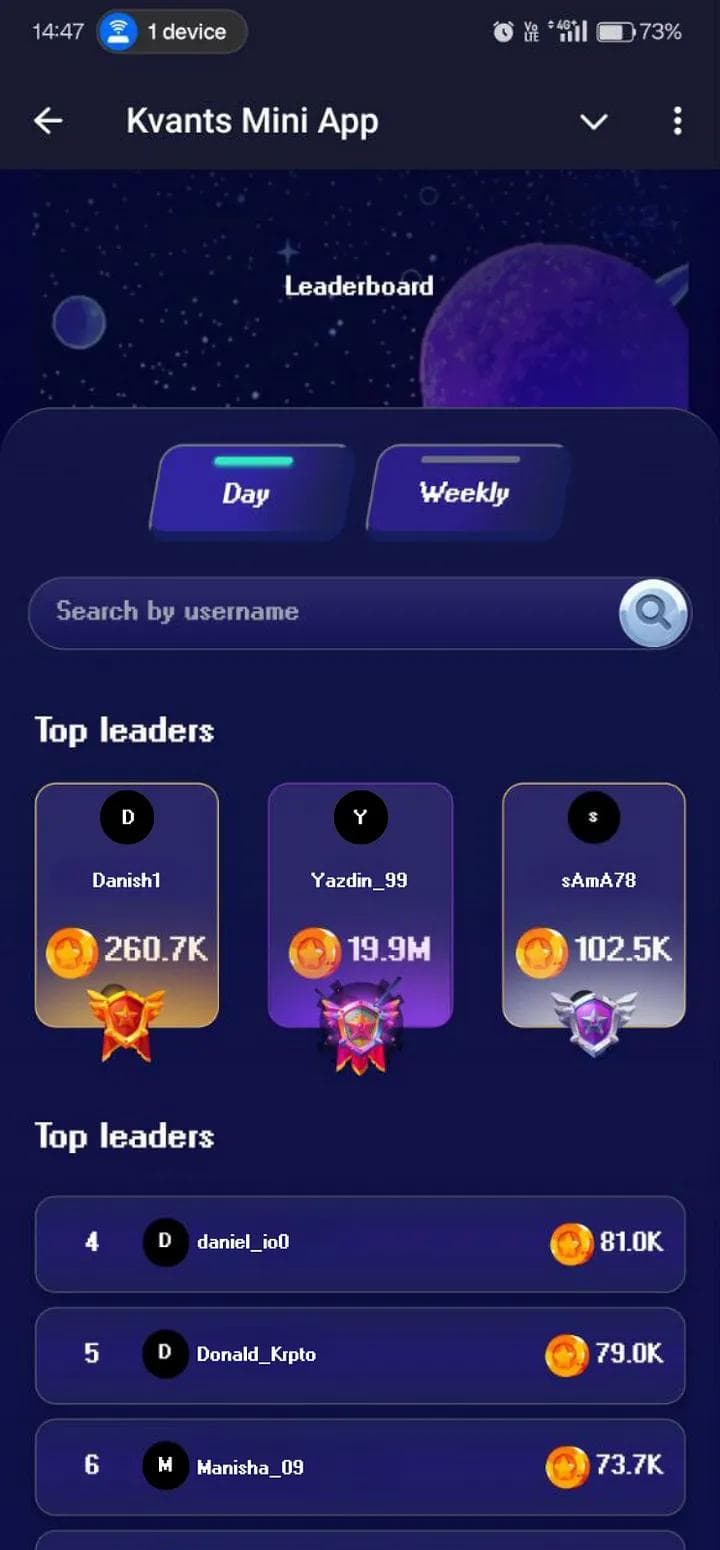The image size is (720, 1550).
Task: Collapse the mini app with the chevron
Action: point(594,122)
